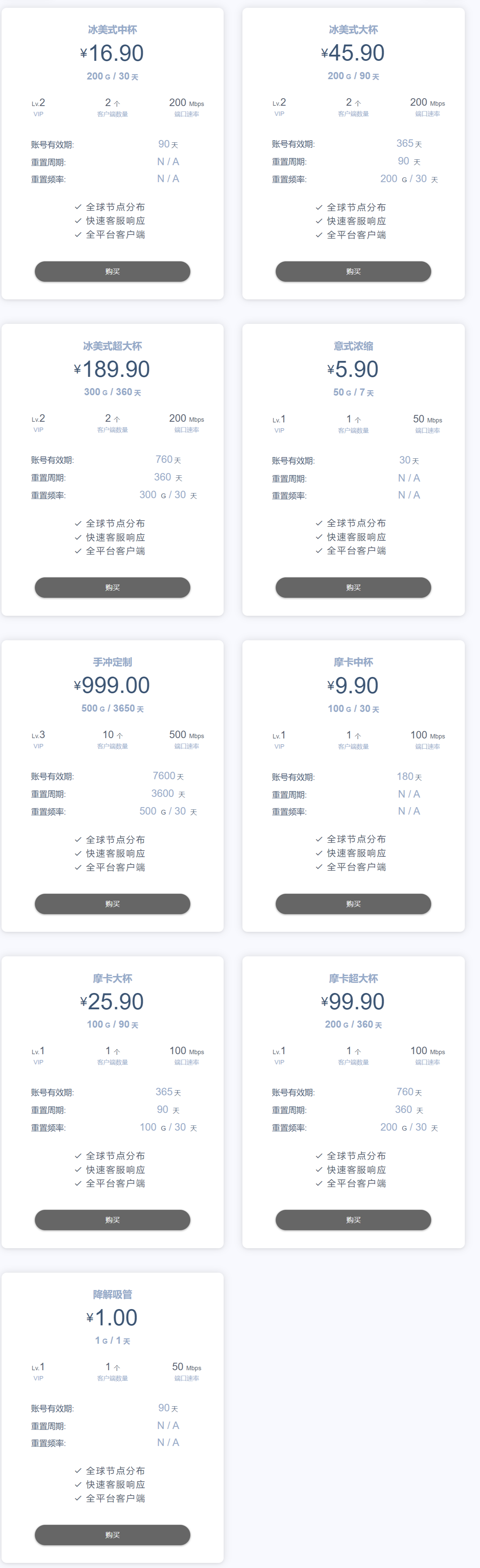480x1568 pixels.
Task: Tap 购买 on the 手冲定制 card
Action: 112,904
